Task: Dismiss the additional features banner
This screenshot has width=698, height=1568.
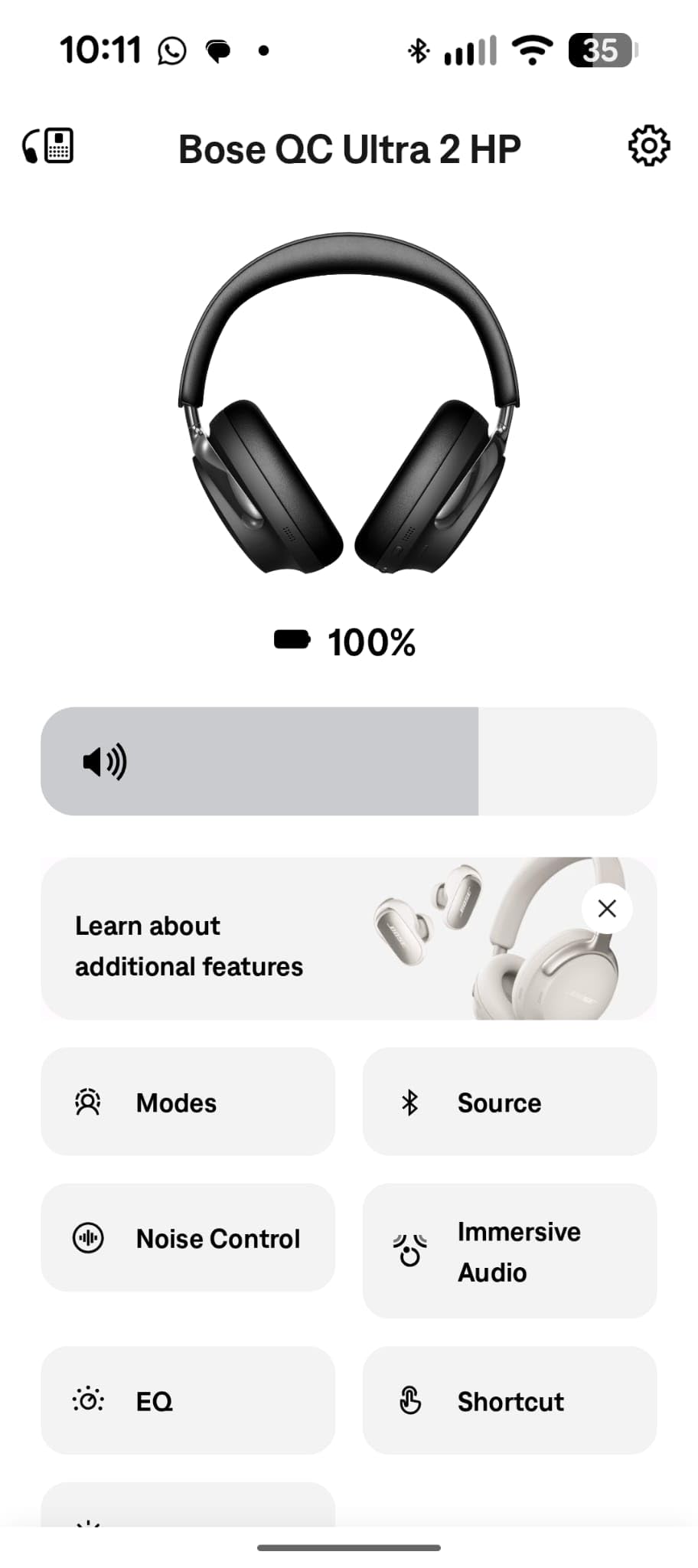Action: pyautogui.click(x=606, y=908)
